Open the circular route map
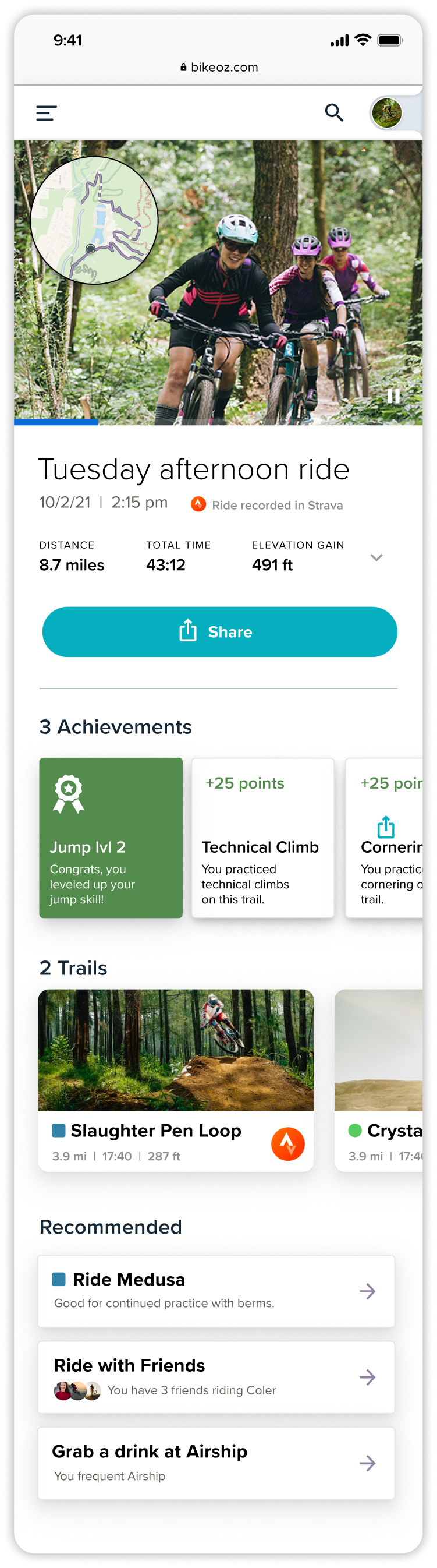The height and width of the screenshot is (1568, 437). tap(94, 220)
